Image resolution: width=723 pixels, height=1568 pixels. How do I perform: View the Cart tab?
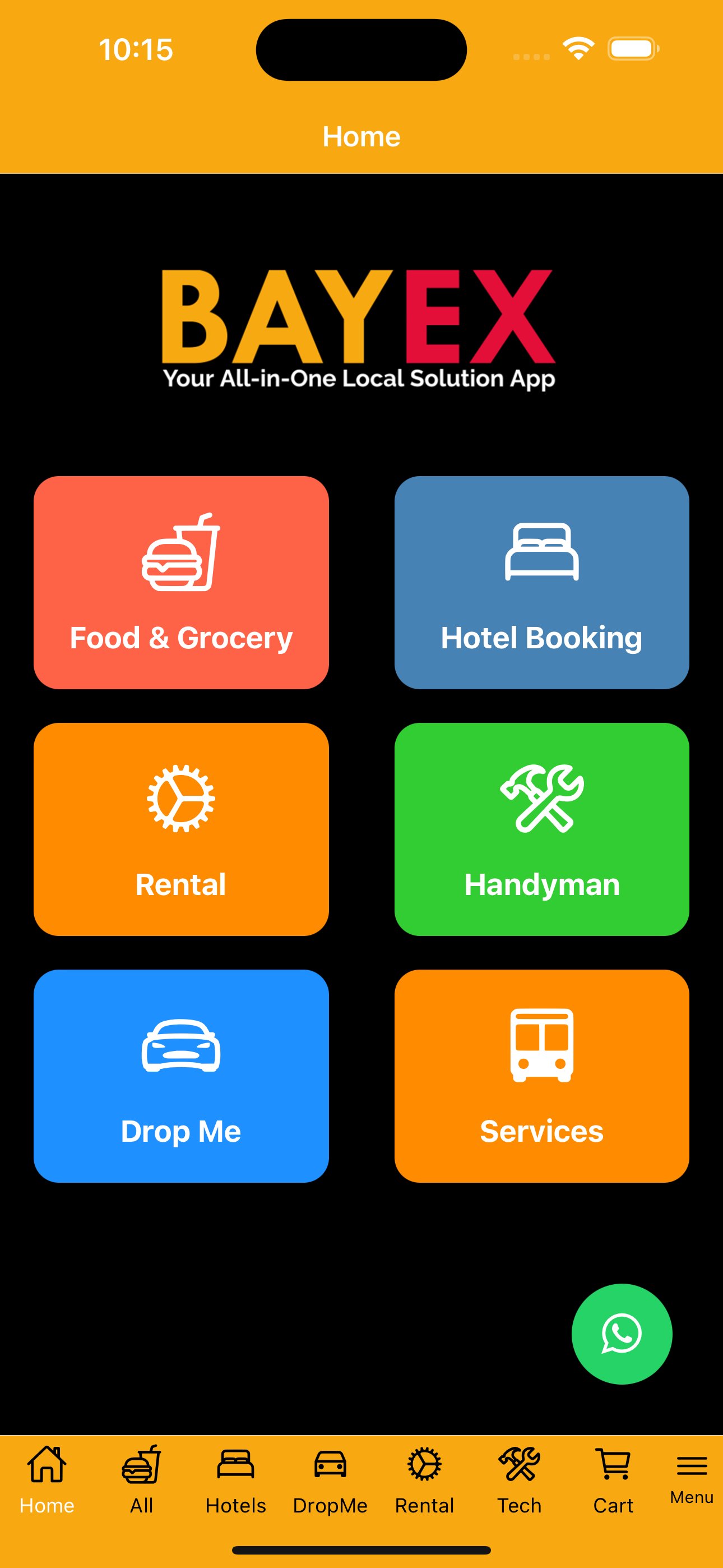[613, 1480]
